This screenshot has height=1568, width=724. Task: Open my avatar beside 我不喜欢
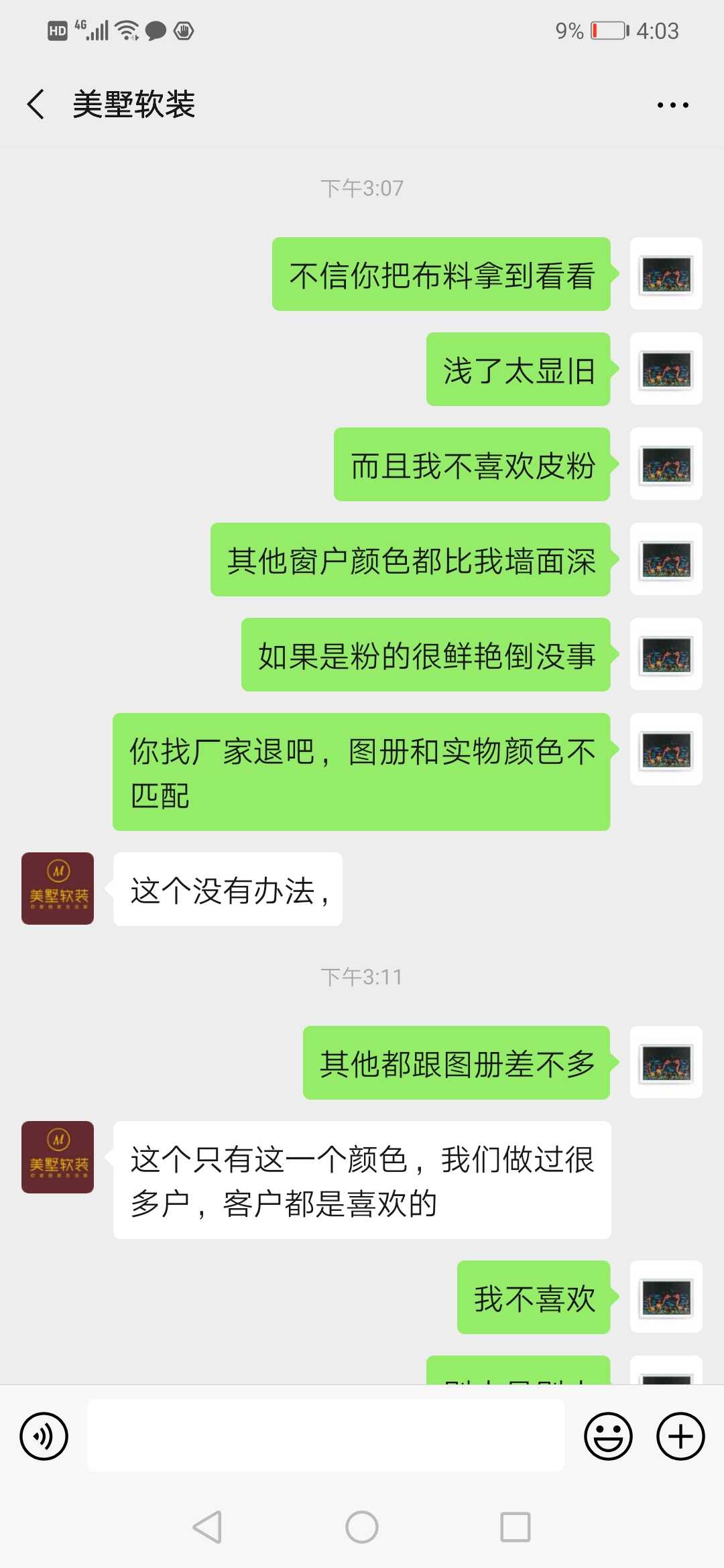666,1297
